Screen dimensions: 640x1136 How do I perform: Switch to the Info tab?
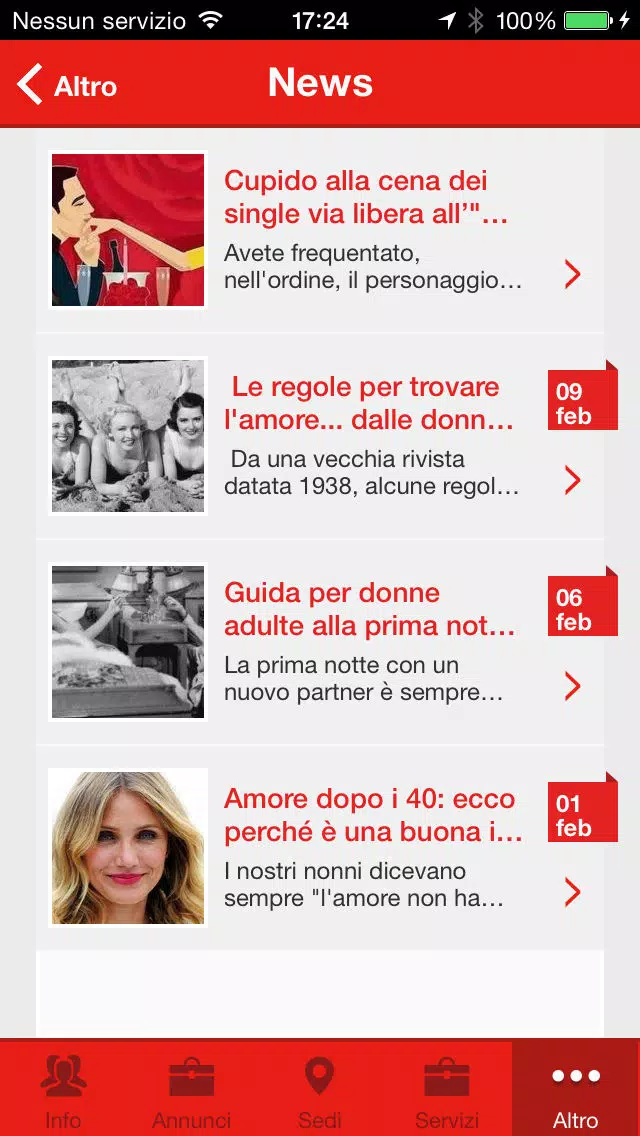click(x=64, y=1088)
